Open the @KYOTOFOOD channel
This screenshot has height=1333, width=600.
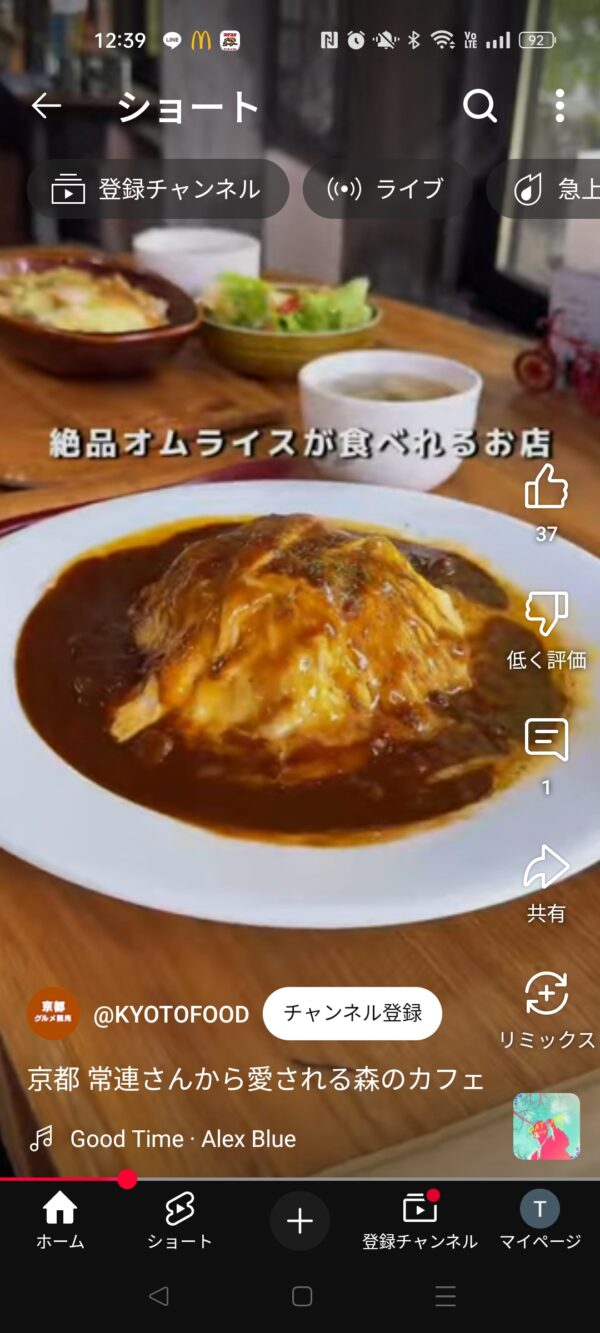pyautogui.click(x=170, y=1015)
